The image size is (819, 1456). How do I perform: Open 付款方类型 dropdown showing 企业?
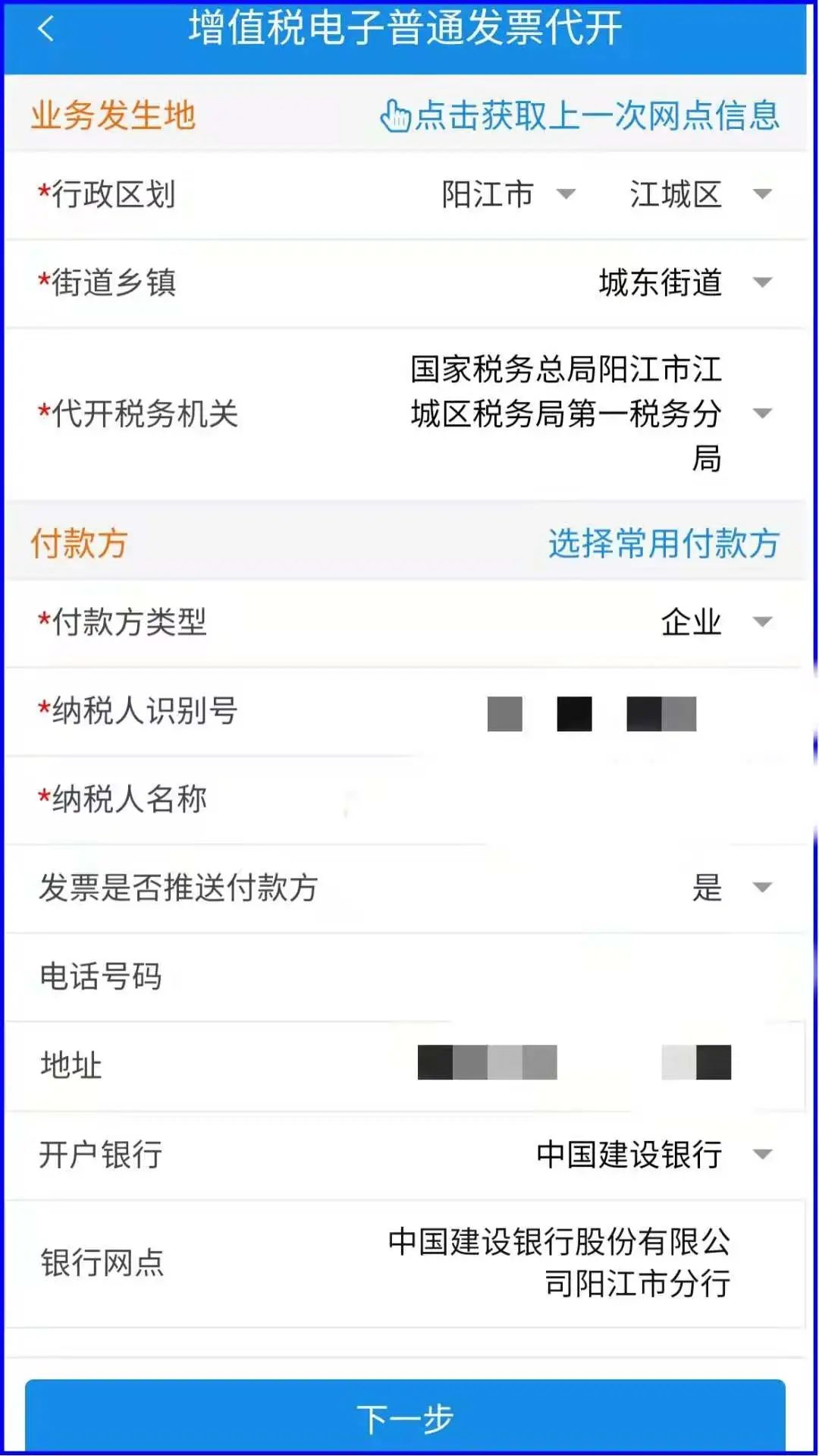click(x=405, y=622)
